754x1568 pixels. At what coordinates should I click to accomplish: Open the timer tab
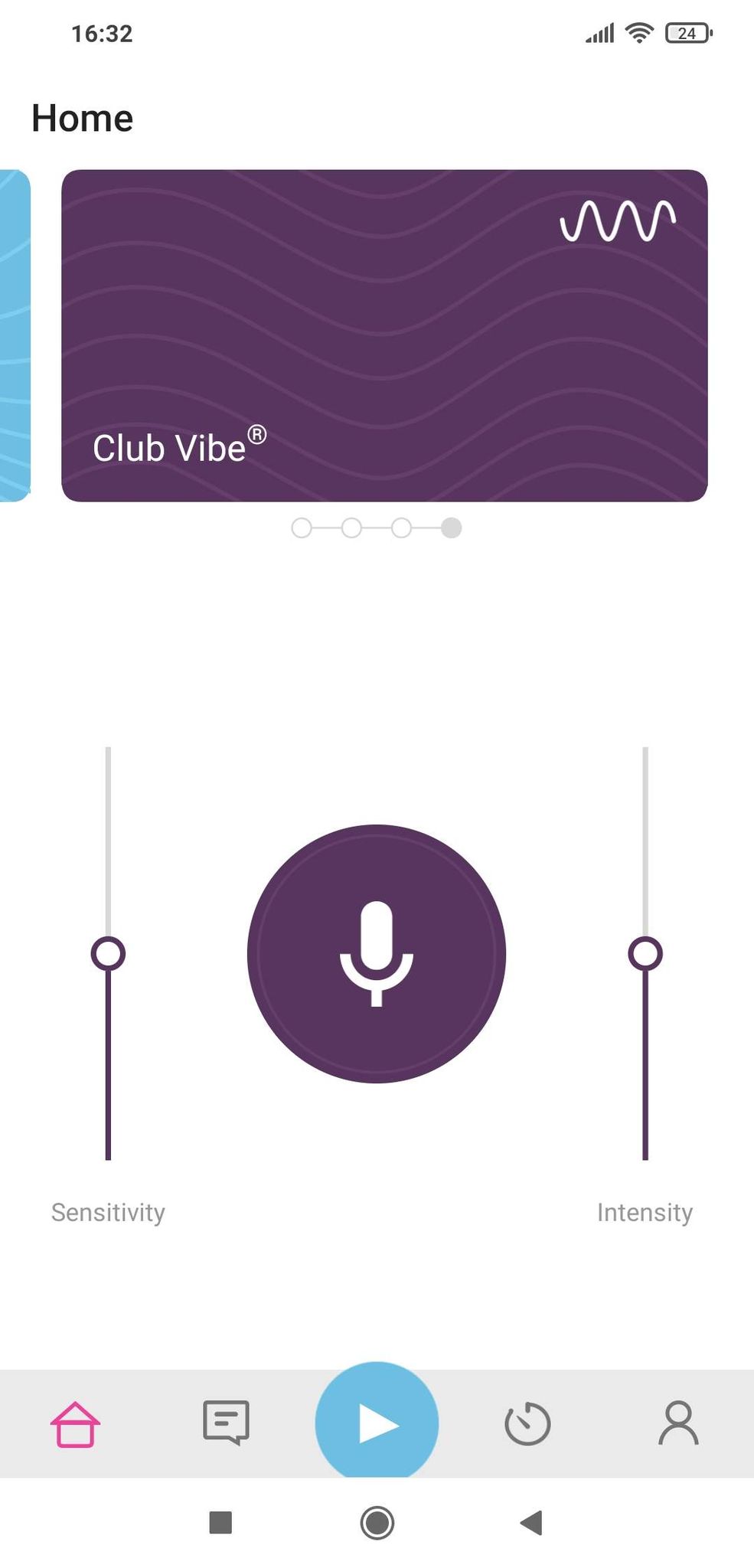pyautogui.click(x=527, y=1423)
